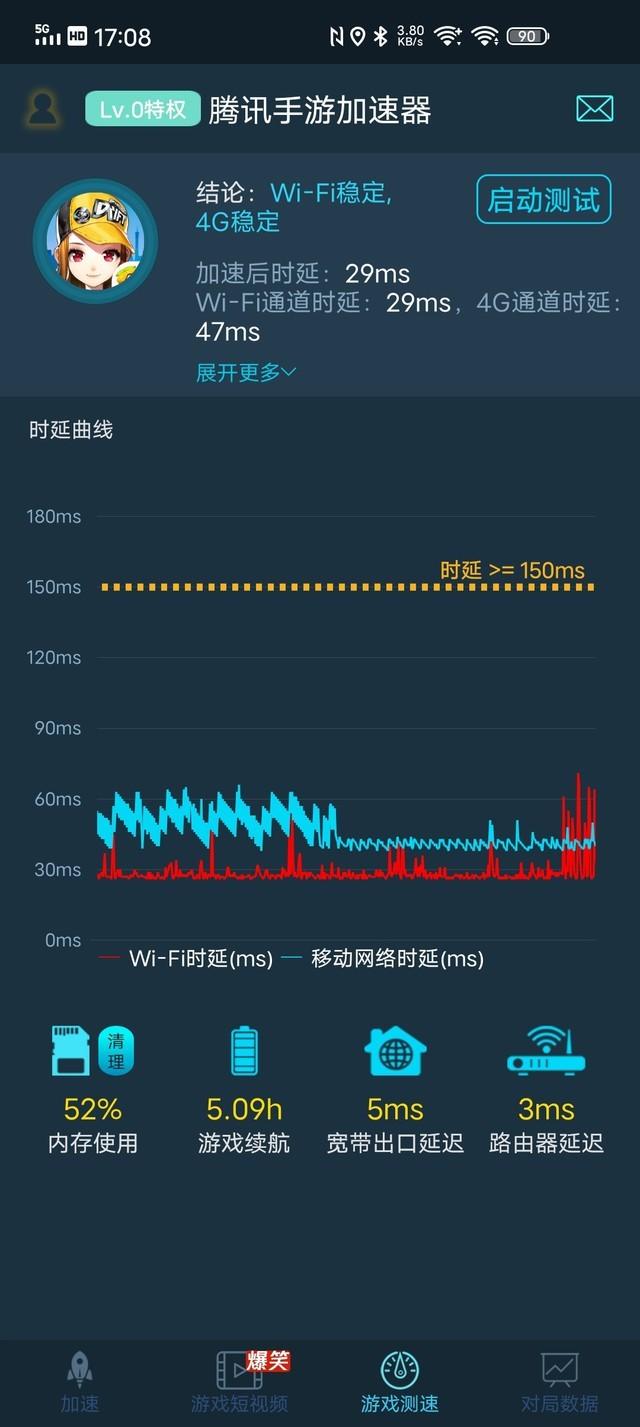Start the test with 启动测试

pos(544,200)
